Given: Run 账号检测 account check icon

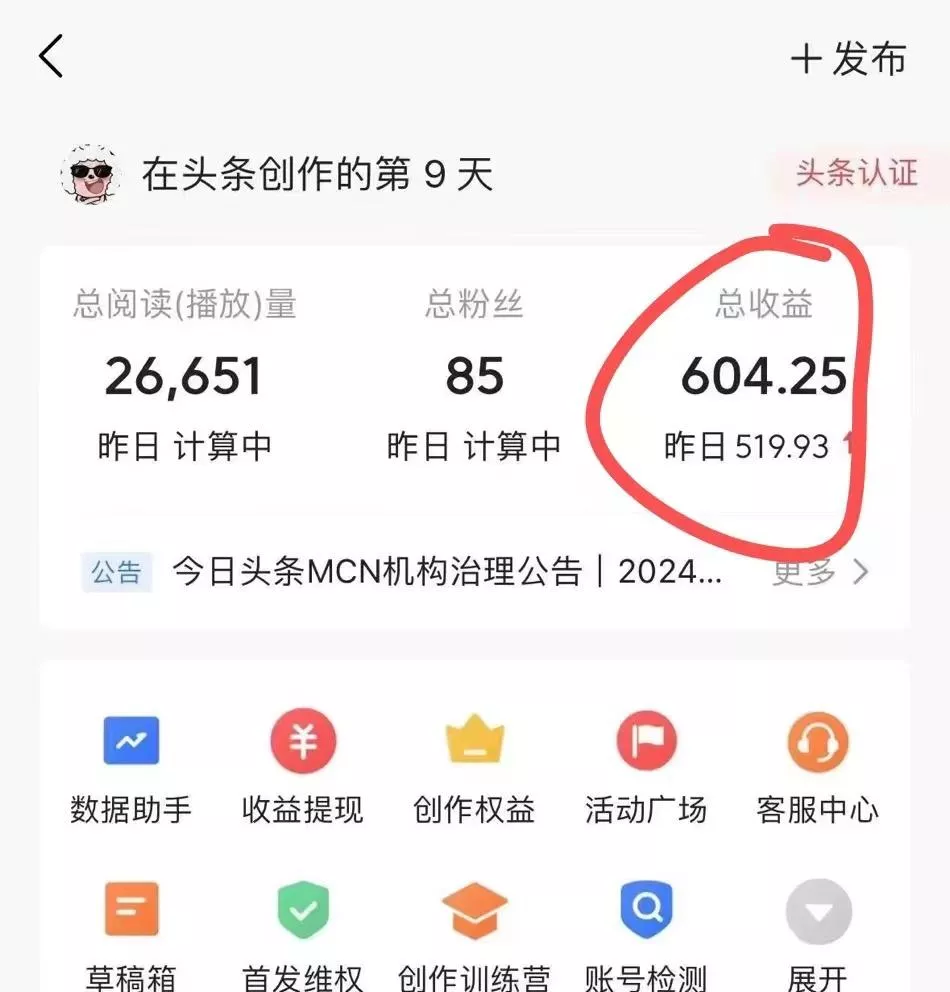Looking at the screenshot, I should (646, 930).
